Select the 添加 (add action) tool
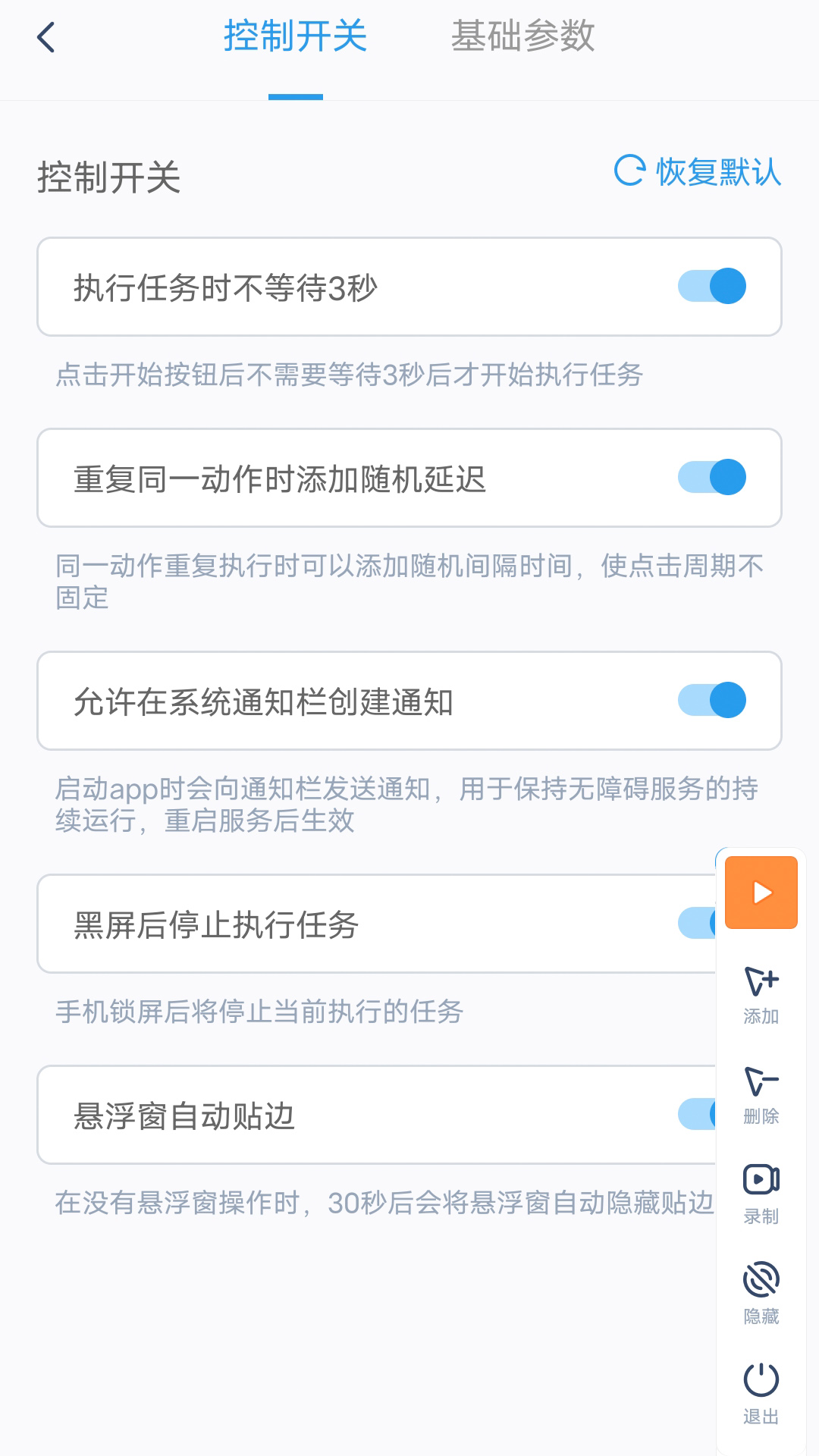Image resolution: width=819 pixels, height=1456 pixels. pyautogui.click(x=761, y=993)
